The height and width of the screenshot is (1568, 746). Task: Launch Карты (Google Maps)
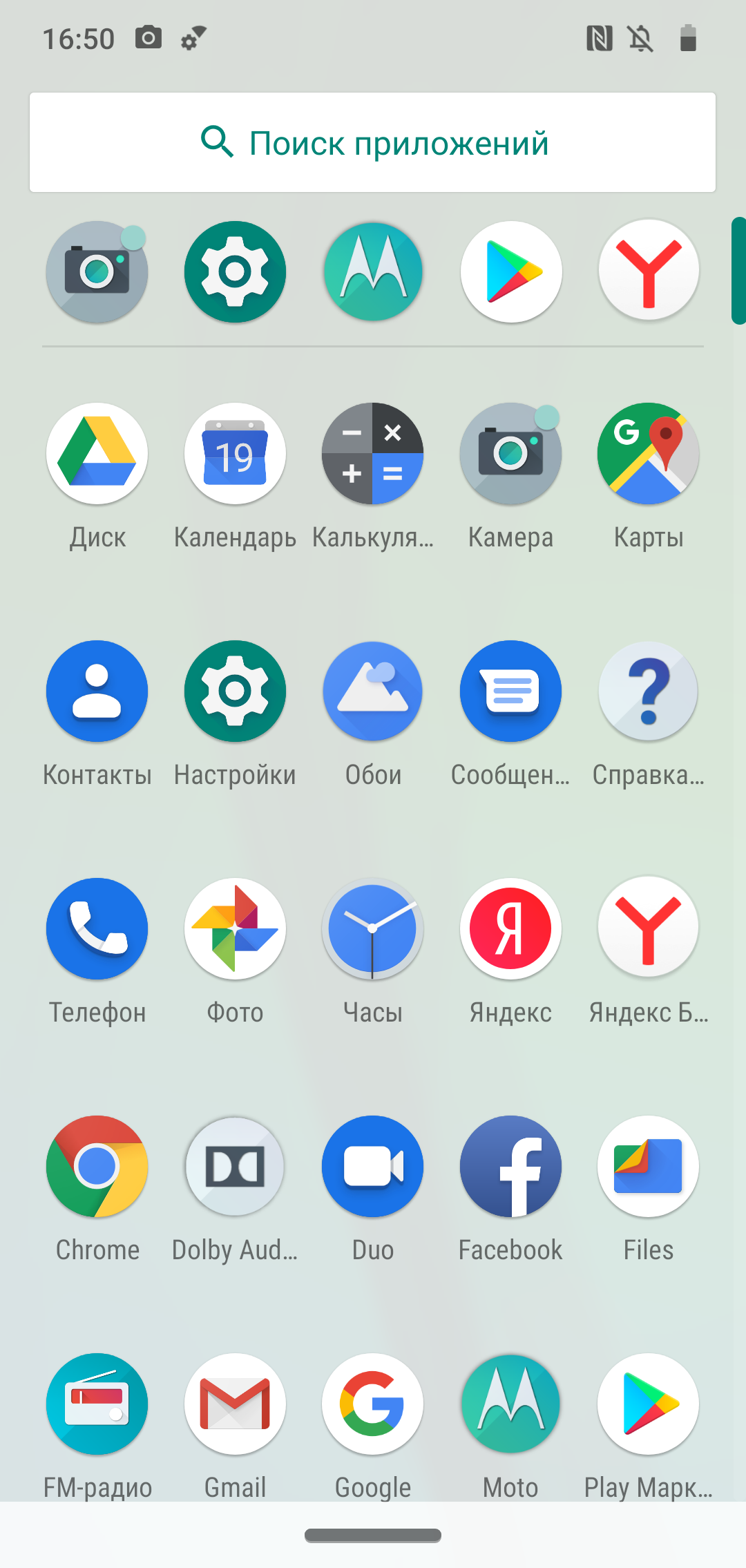(x=649, y=454)
